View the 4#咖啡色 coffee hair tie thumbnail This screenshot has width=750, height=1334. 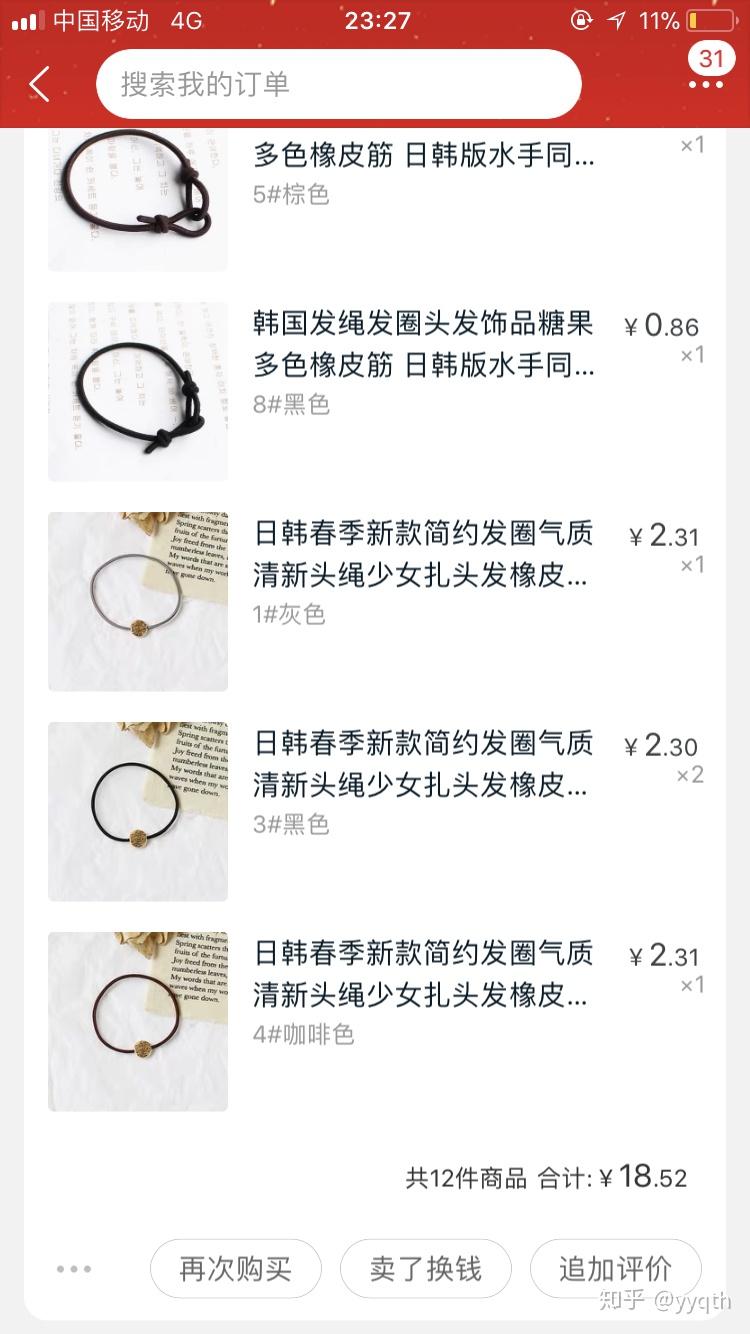[x=137, y=1021]
